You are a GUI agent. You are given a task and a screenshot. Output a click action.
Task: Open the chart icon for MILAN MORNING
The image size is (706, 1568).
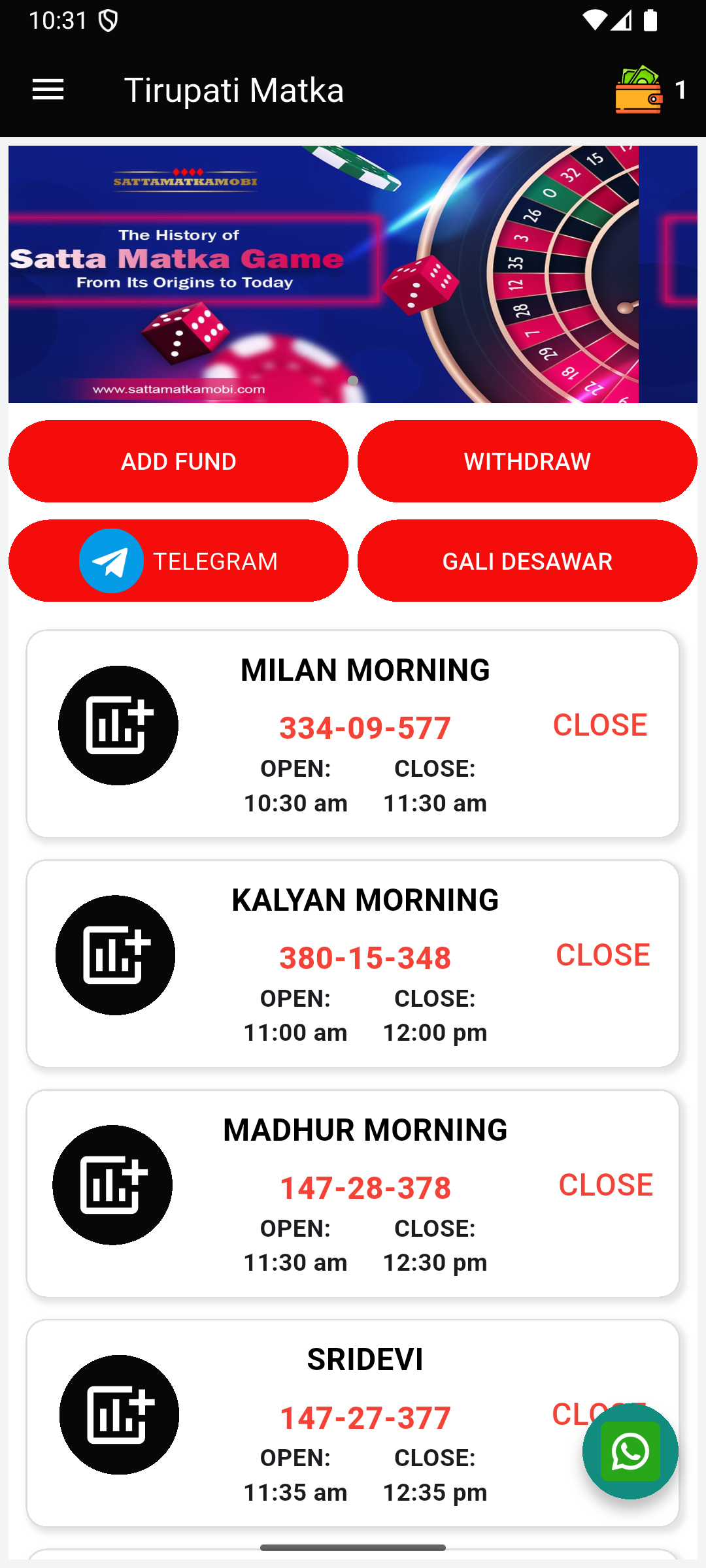point(118,724)
